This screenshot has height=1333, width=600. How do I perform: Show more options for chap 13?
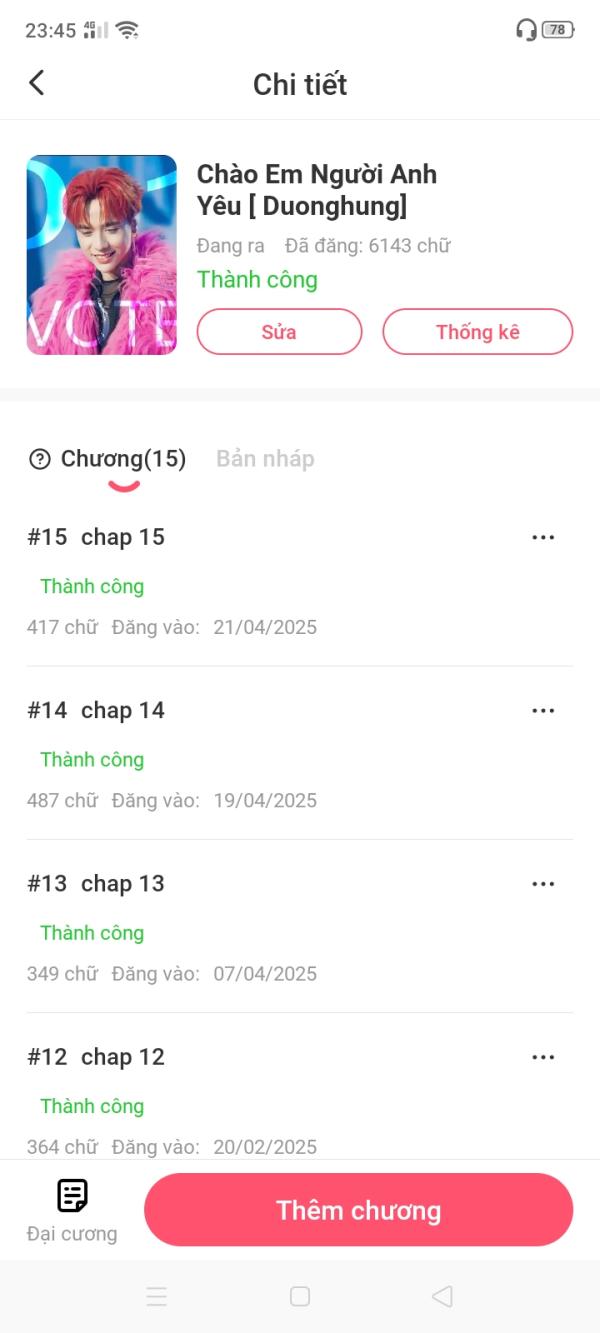click(x=543, y=884)
